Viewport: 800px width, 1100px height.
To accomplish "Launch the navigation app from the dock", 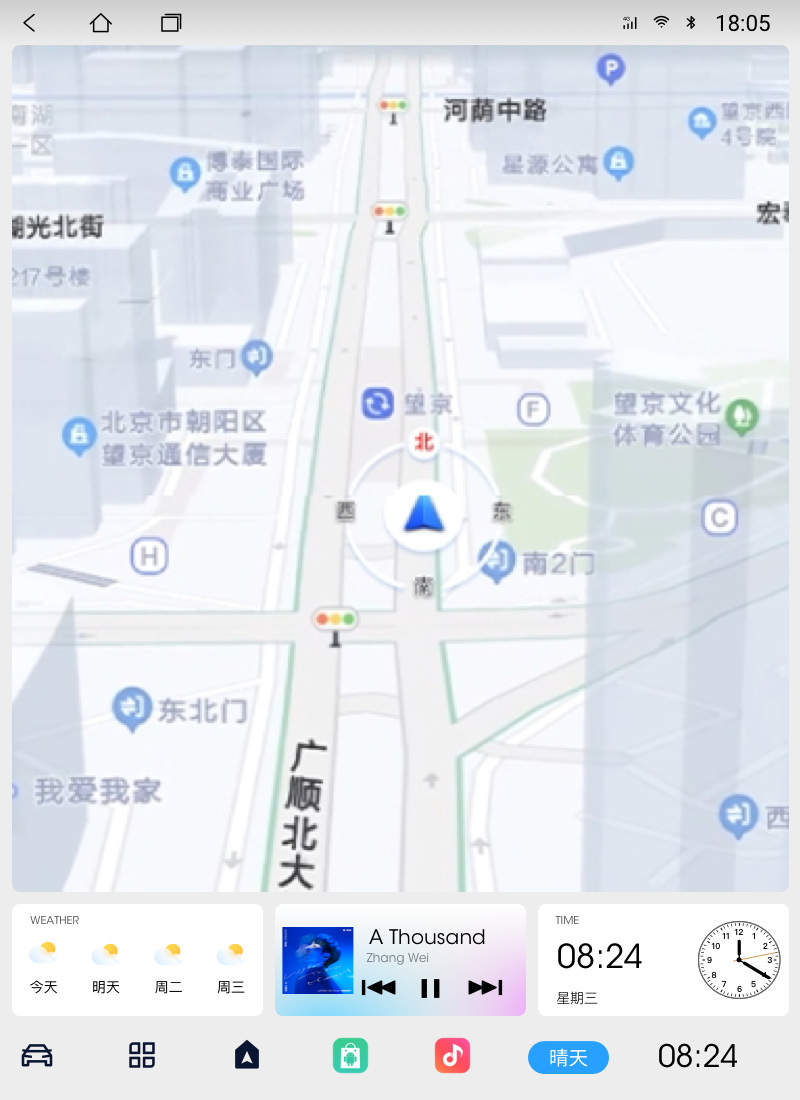I will pyautogui.click(x=247, y=1055).
